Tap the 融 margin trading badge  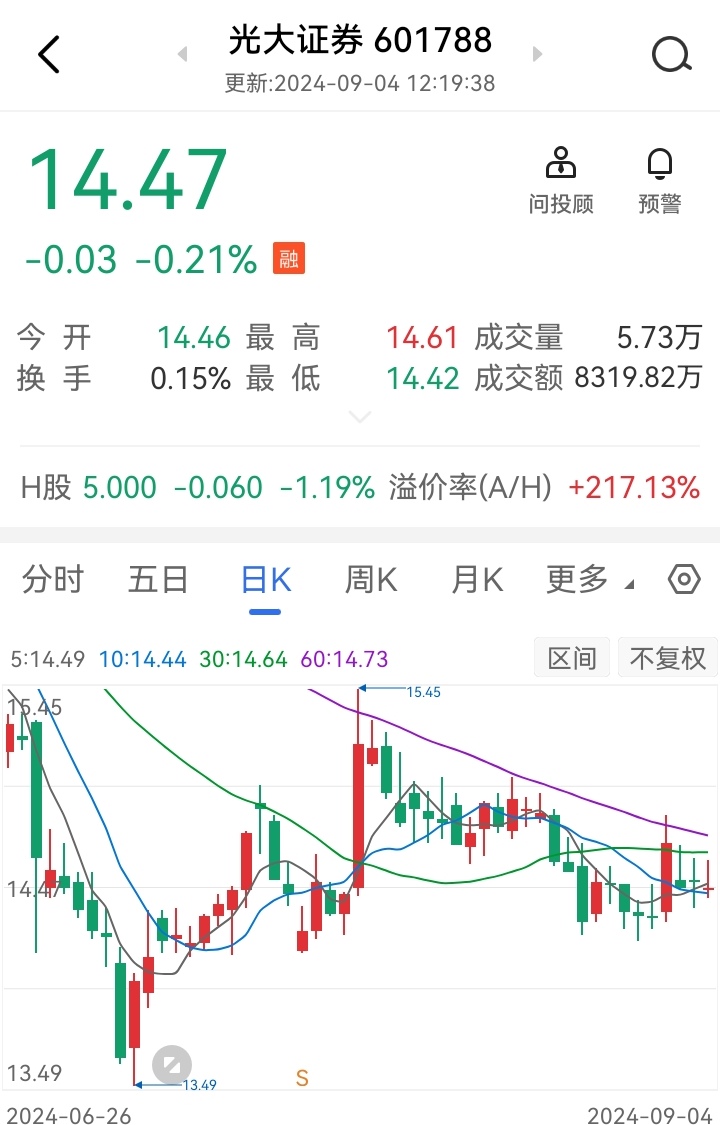point(289,259)
